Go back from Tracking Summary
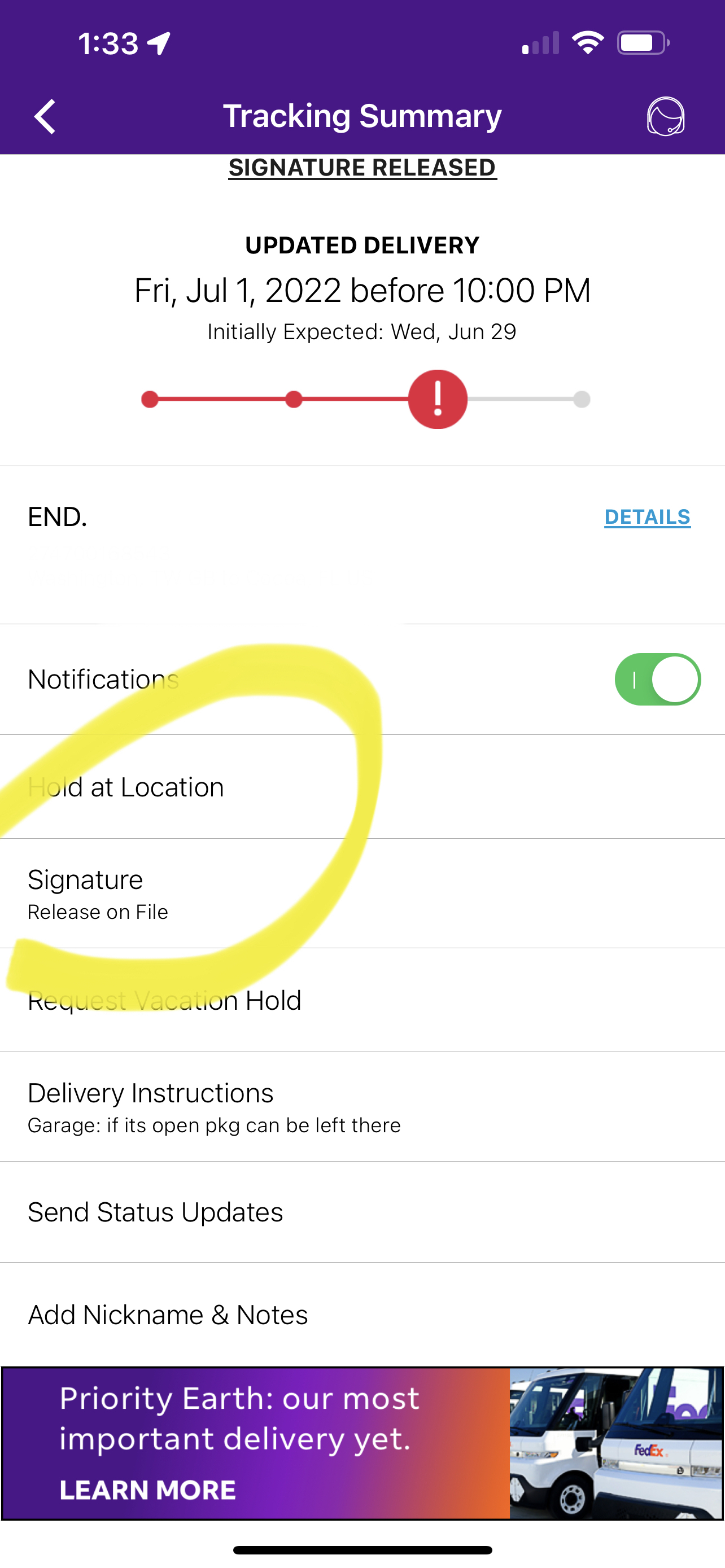 (x=45, y=116)
